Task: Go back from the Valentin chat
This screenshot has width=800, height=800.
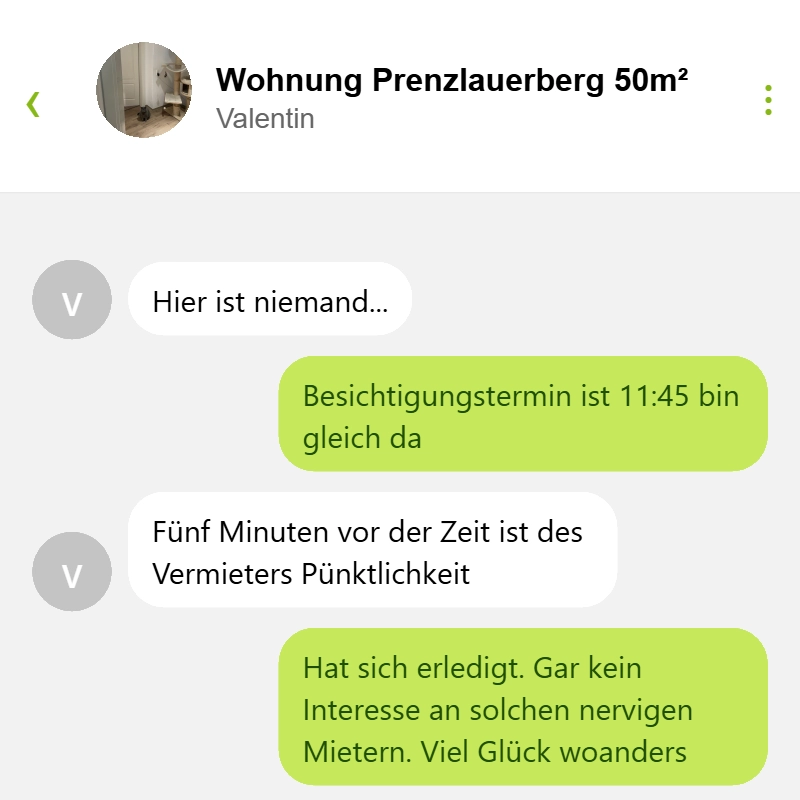Action: (33, 103)
